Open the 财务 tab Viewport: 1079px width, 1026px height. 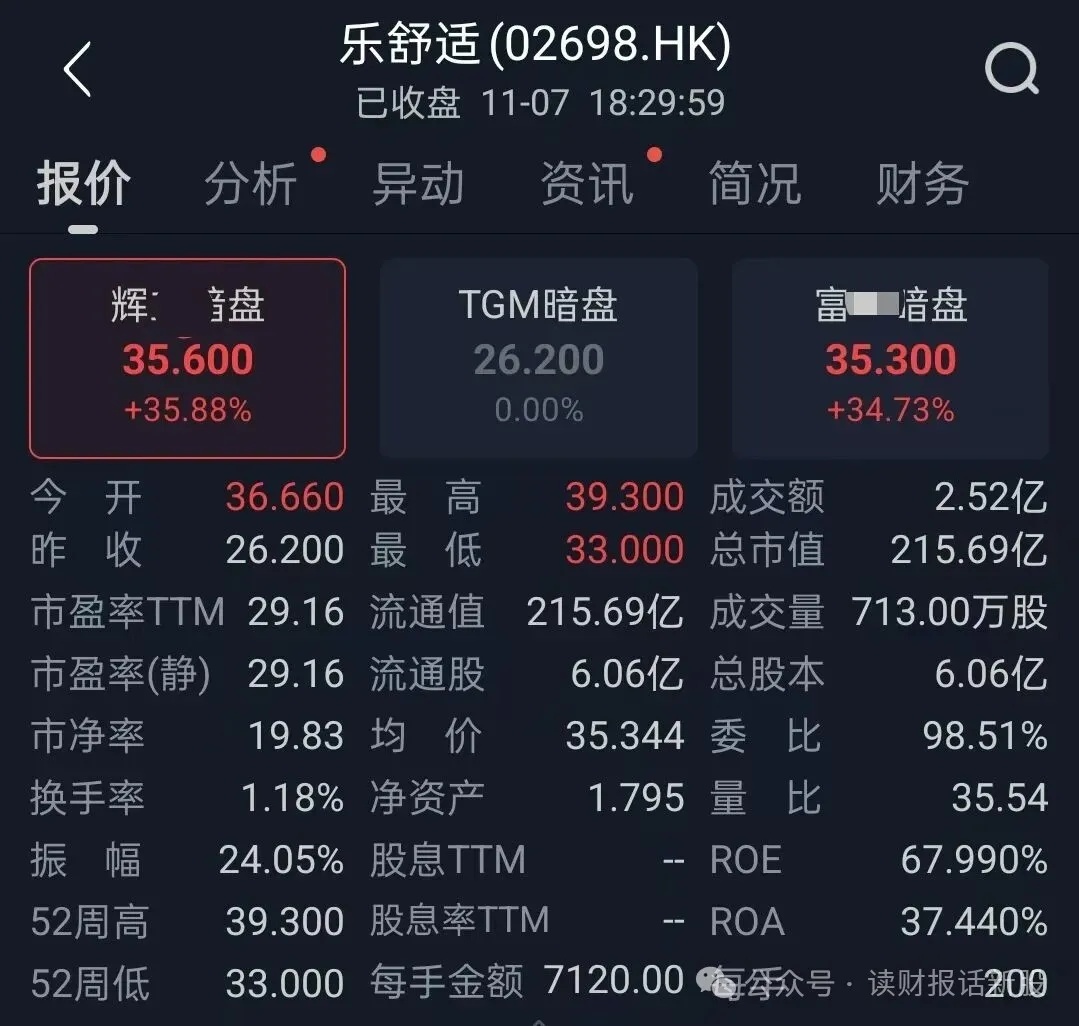pyautogui.click(x=922, y=185)
